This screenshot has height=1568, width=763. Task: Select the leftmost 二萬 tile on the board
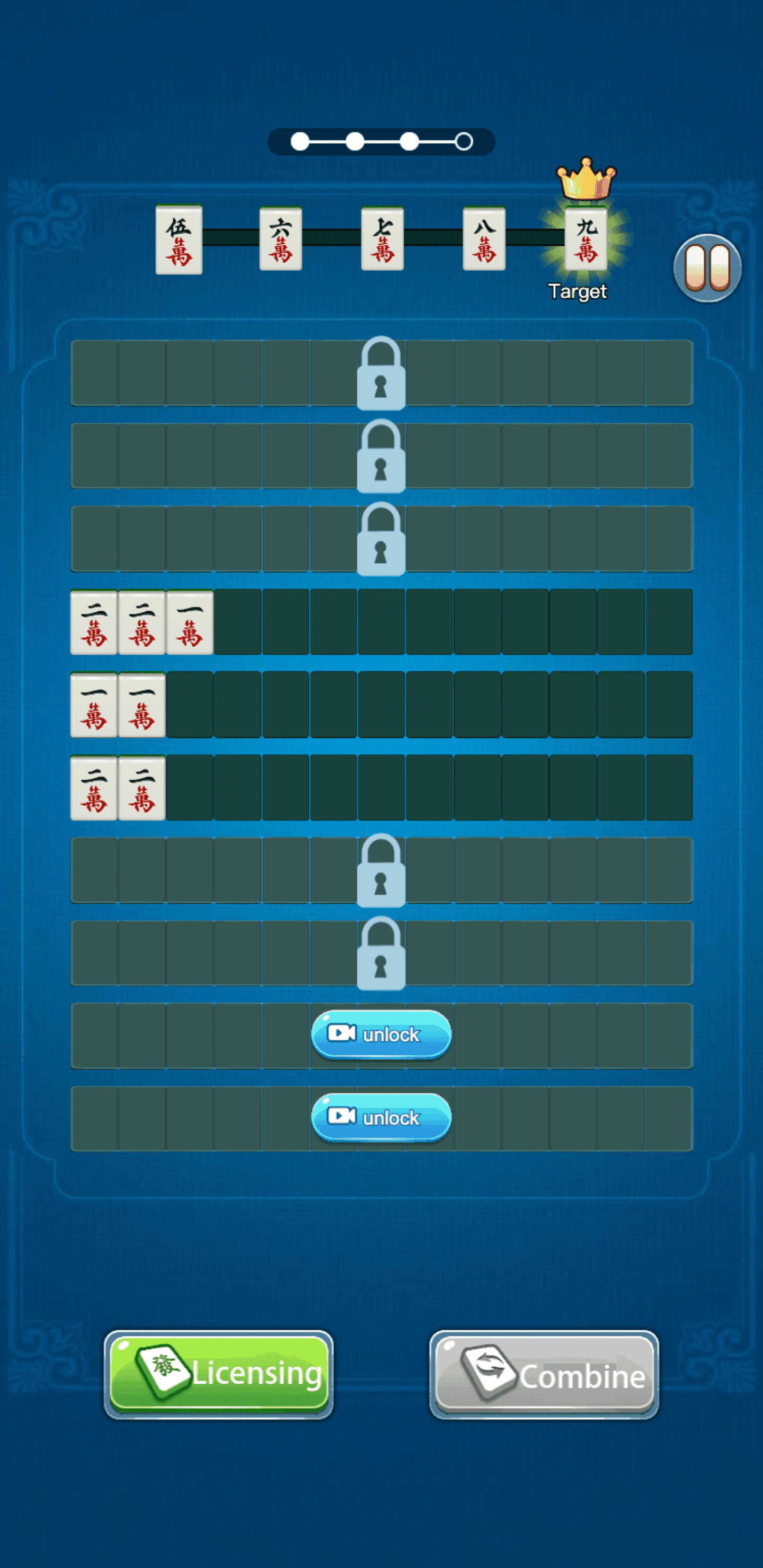tap(94, 622)
